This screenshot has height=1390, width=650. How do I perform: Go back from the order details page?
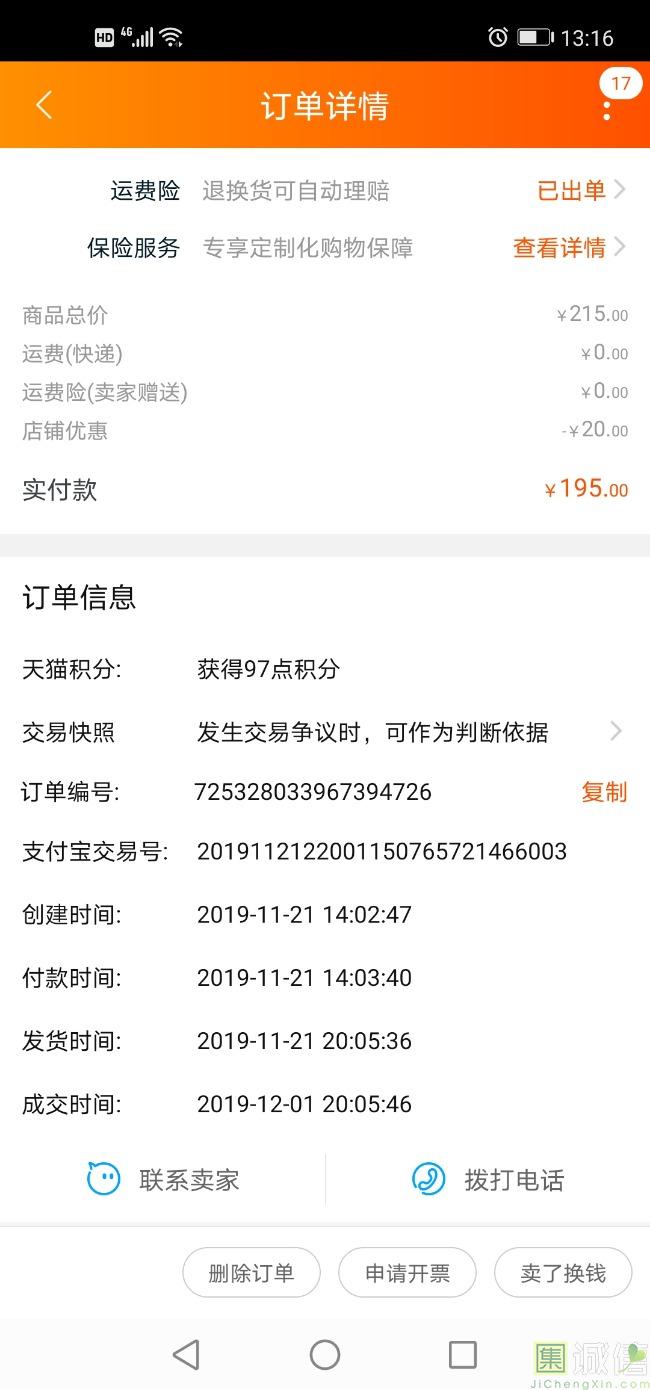pos(44,106)
